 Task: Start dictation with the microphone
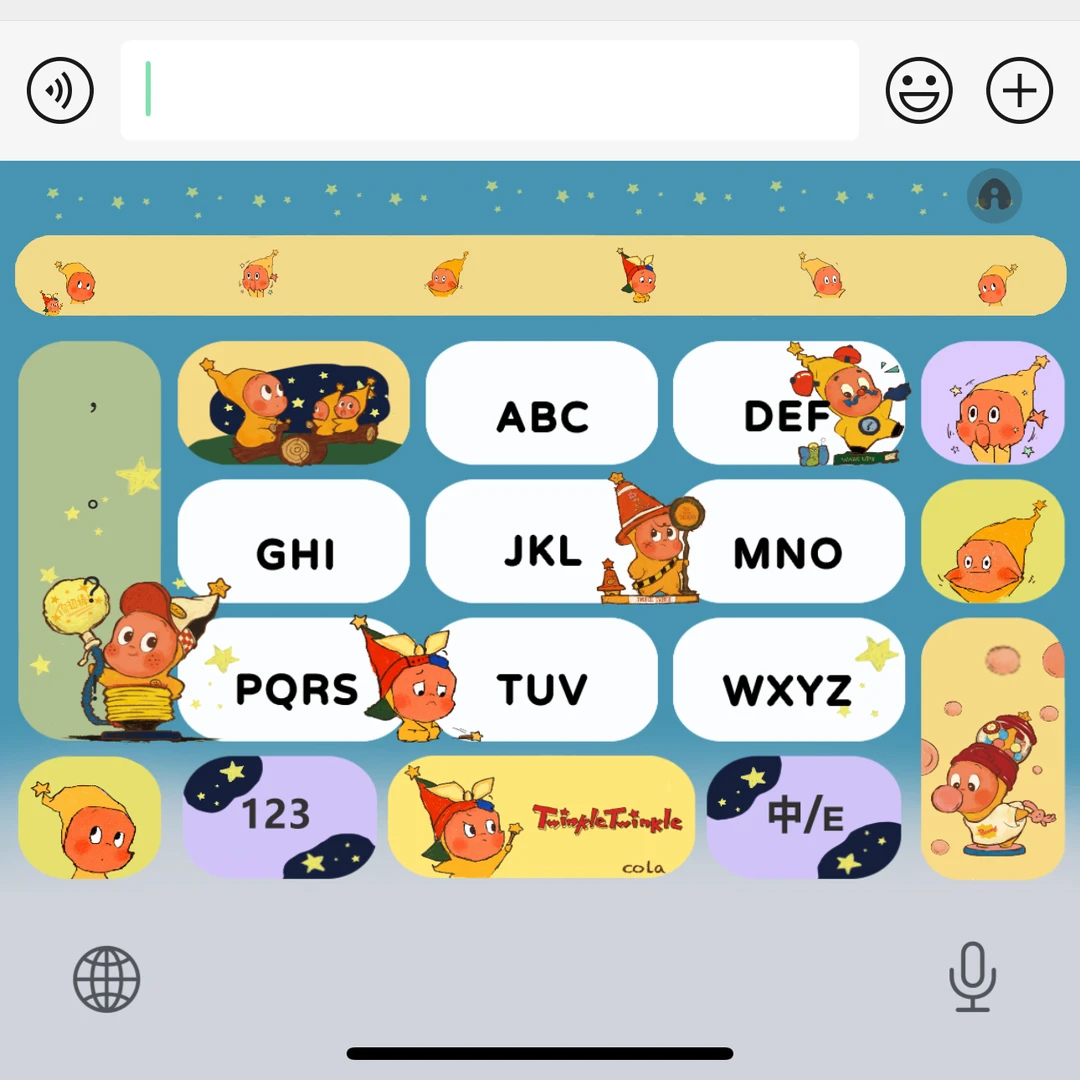click(x=973, y=977)
